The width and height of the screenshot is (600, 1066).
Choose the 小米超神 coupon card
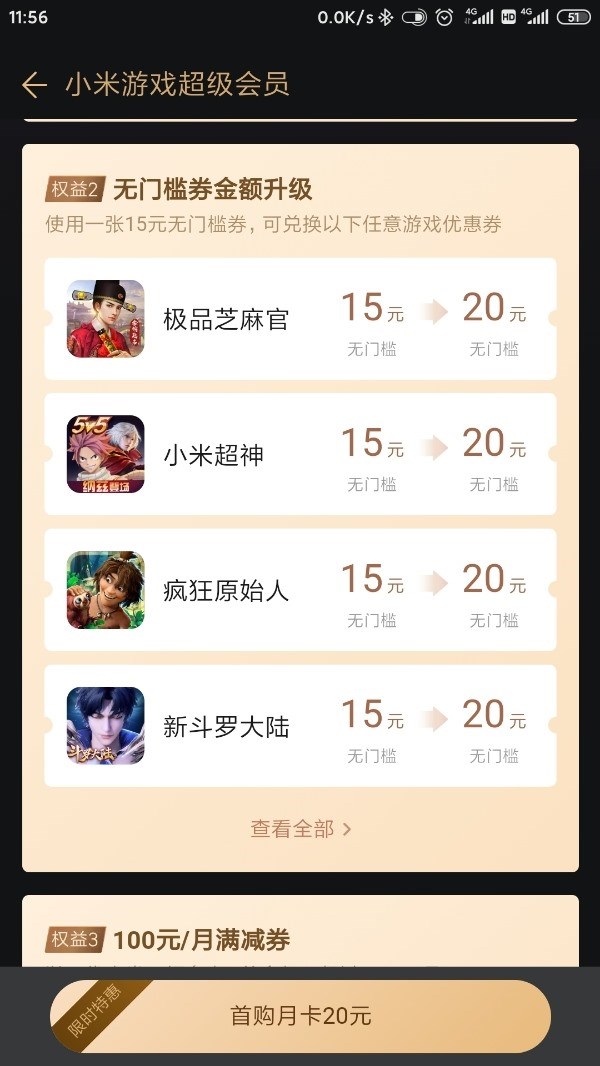pyautogui.click(x=300, y=455)
